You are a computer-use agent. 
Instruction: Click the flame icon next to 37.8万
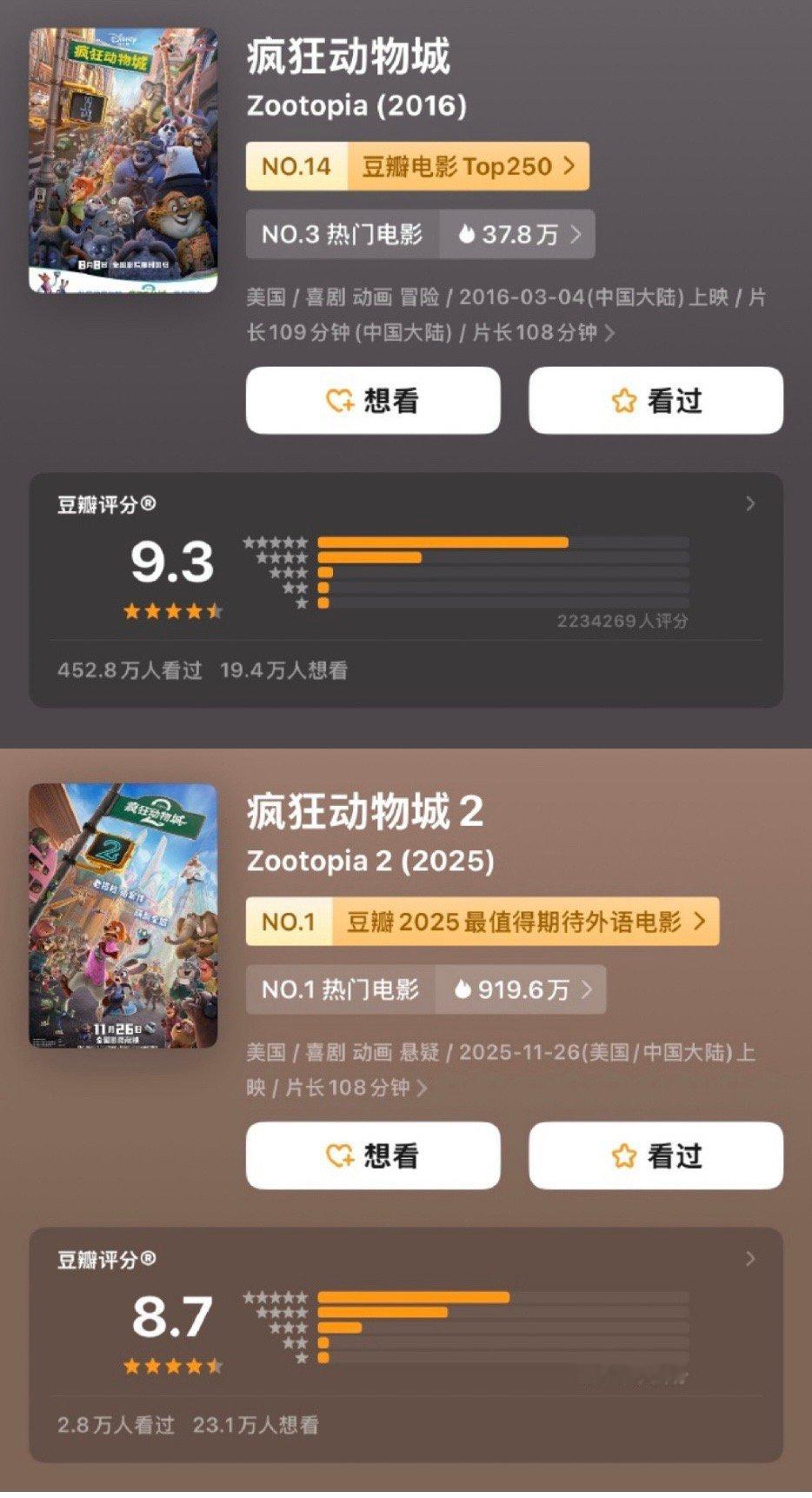coord(466,234)
